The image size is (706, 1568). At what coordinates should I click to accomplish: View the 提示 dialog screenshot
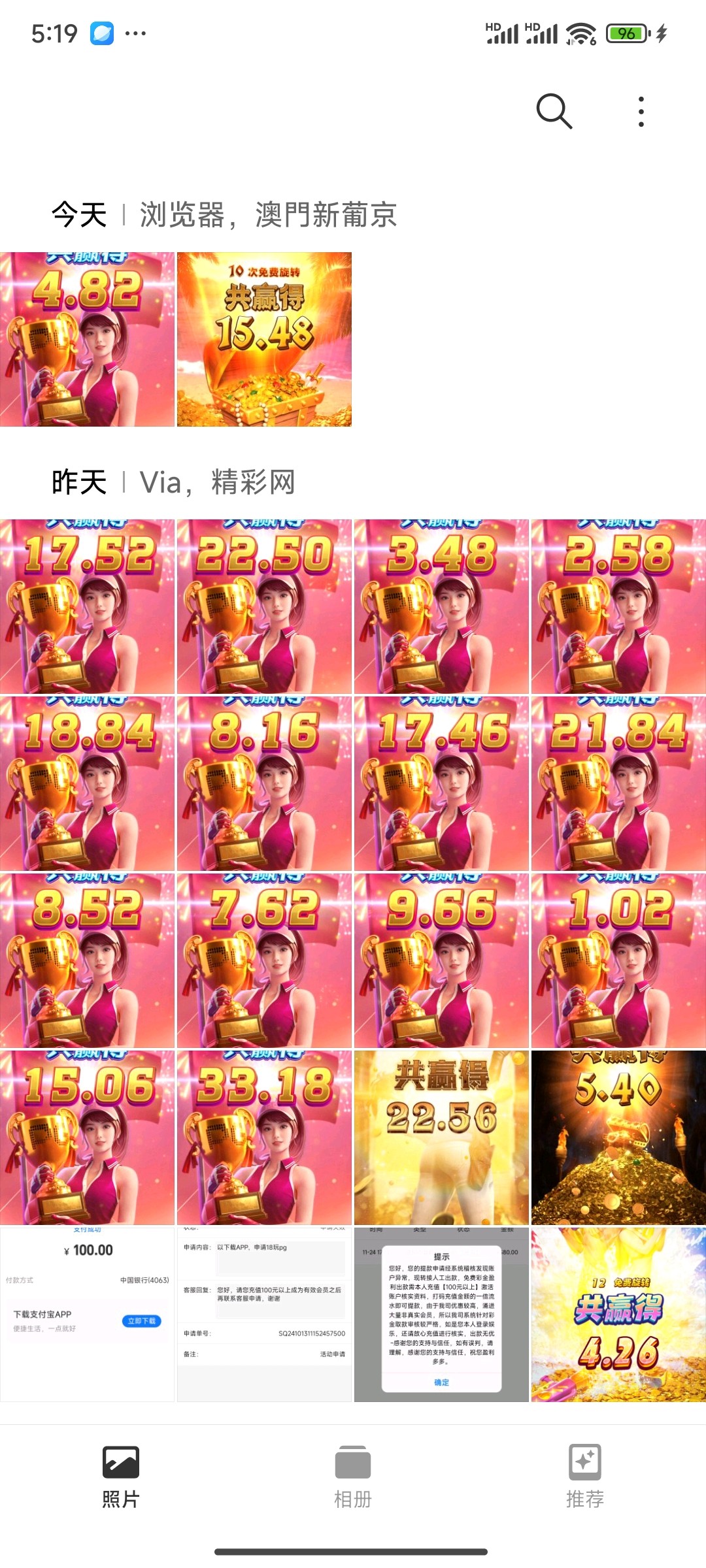[441, 1315]
